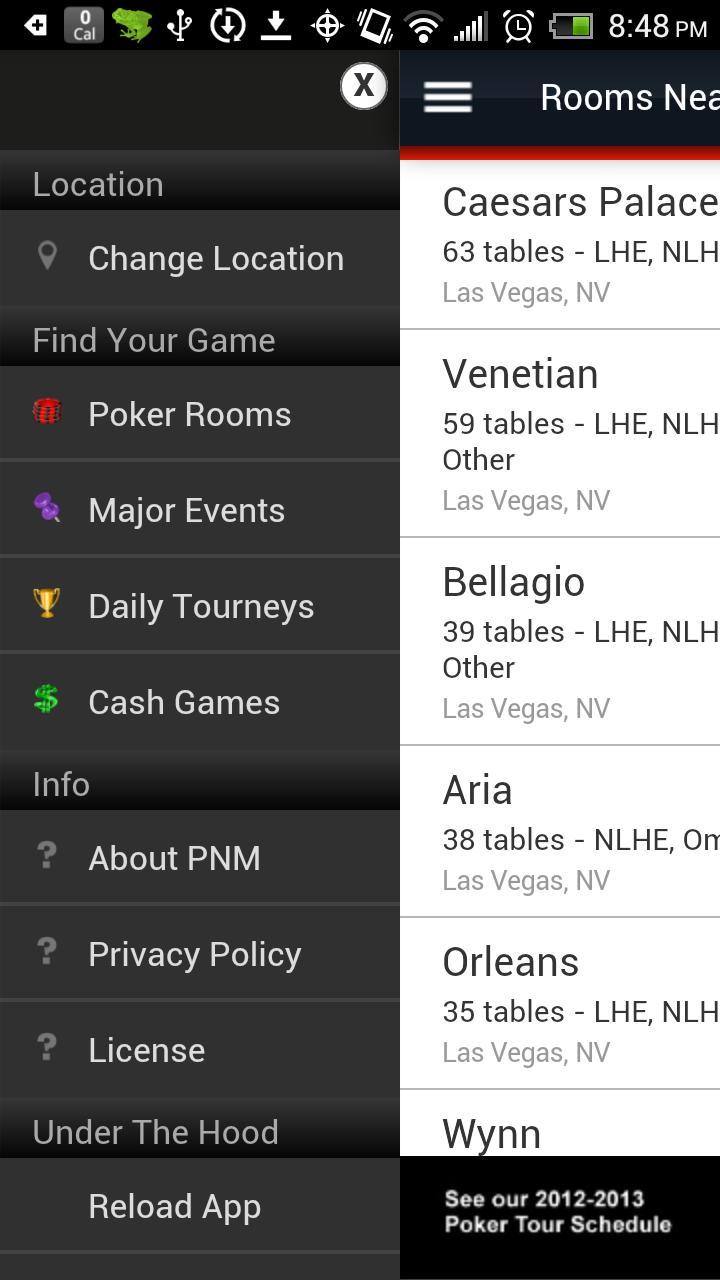720x1280 pixels.
Task: Tap the X to close the sidebar
Action: [364, 86]
